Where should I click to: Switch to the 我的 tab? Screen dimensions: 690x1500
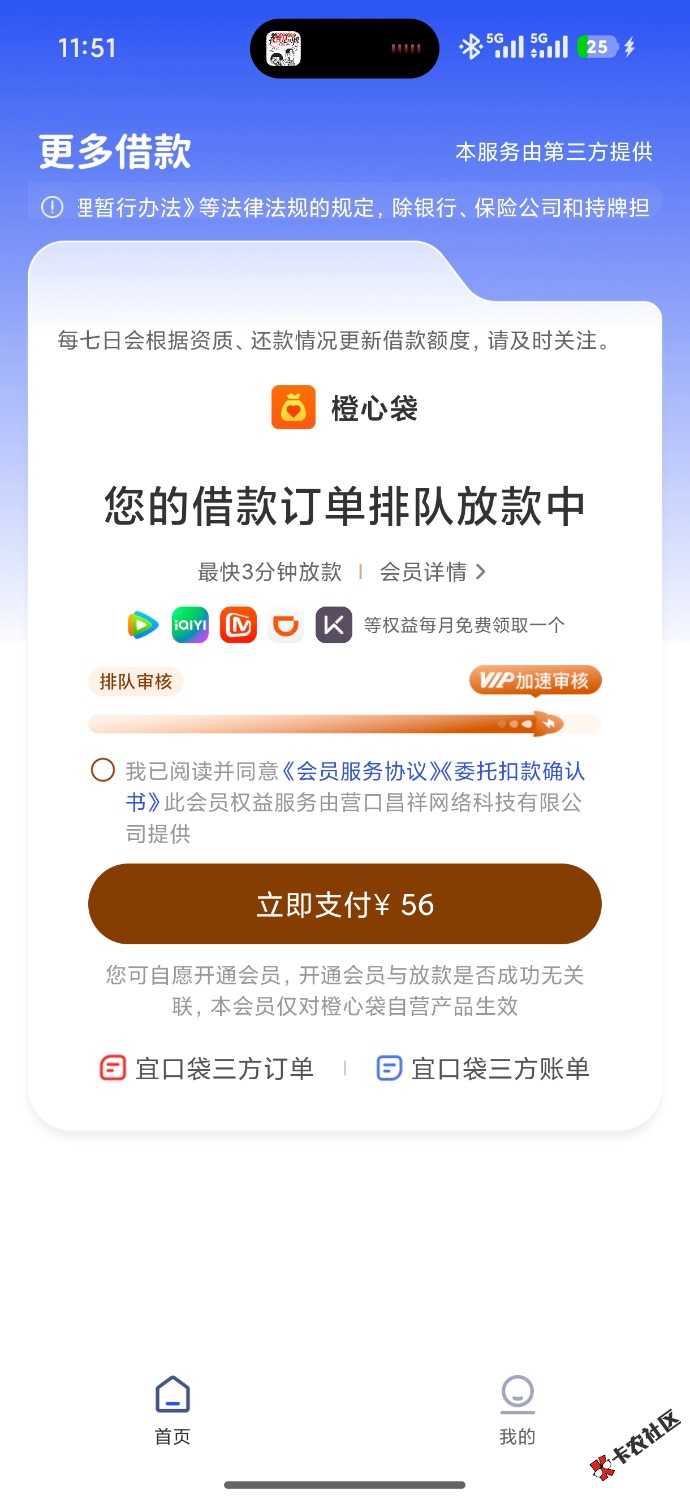tap(517, 1410)
